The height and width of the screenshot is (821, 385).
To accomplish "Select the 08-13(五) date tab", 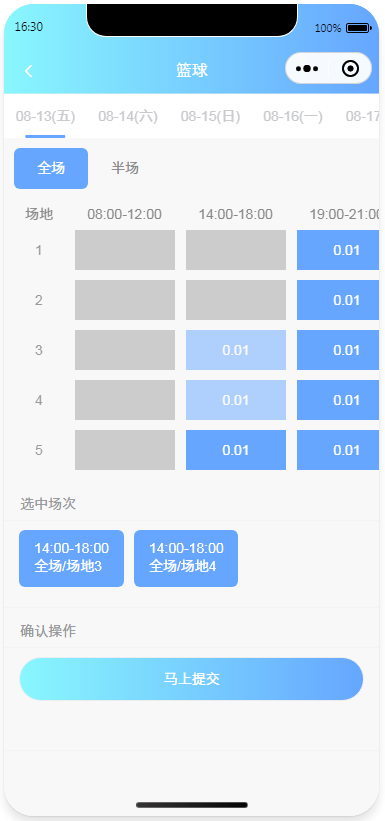I will pyautogui.click(x=45, y=116).
